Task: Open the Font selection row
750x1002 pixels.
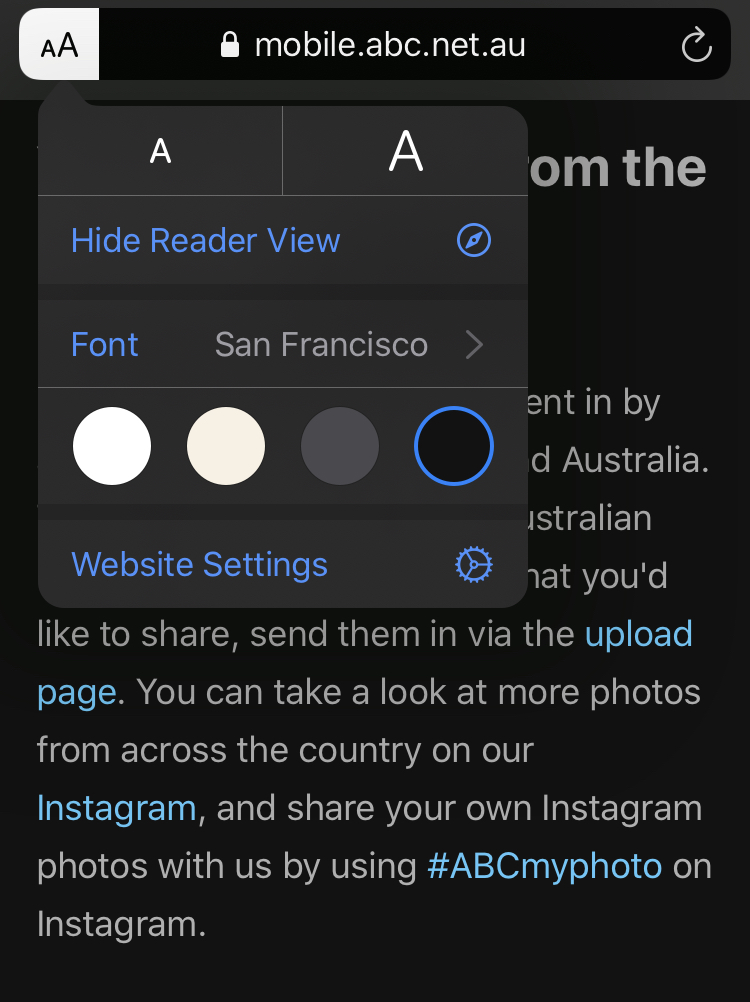Action: [282, 345]
